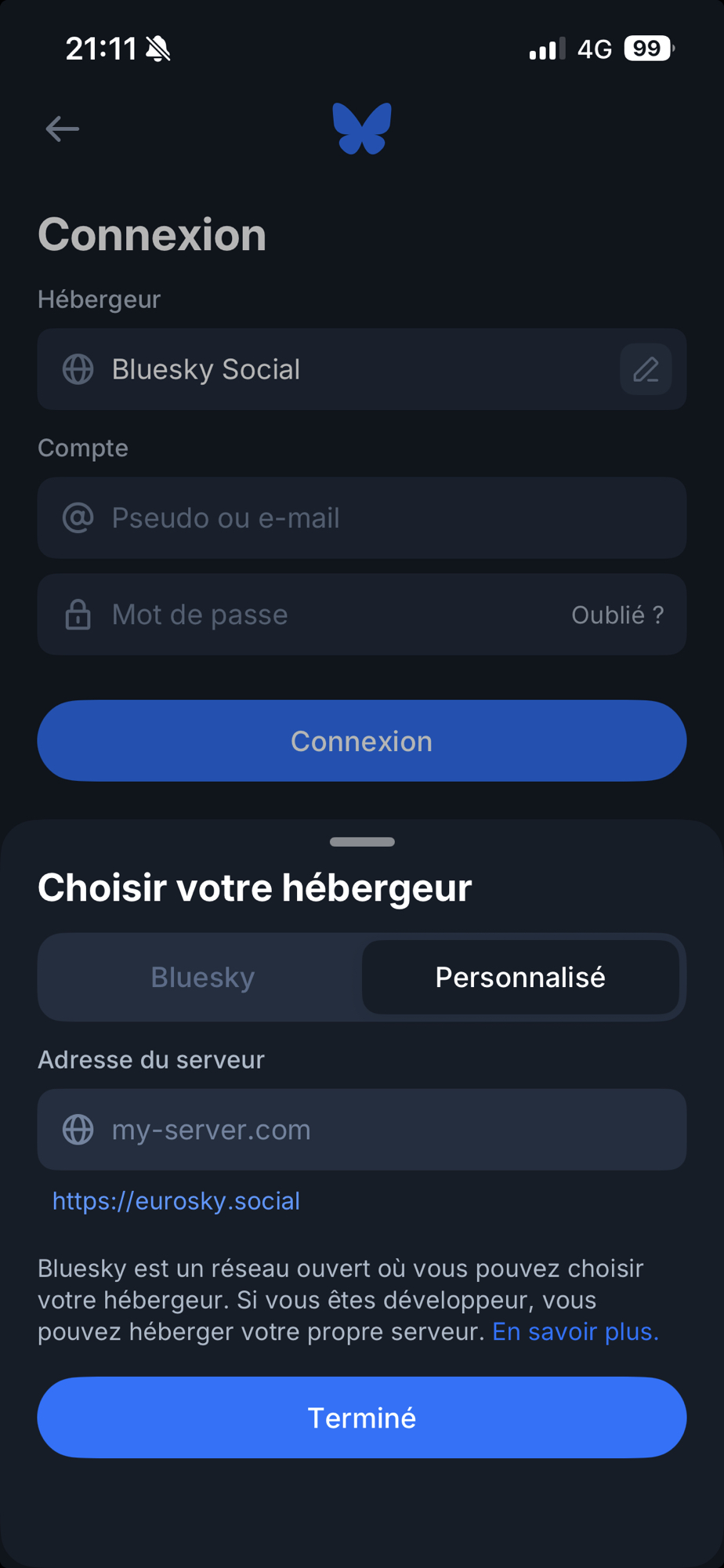724x1568 pixels.
Task: Tap the Connexion button
Action: click(362, 741)
